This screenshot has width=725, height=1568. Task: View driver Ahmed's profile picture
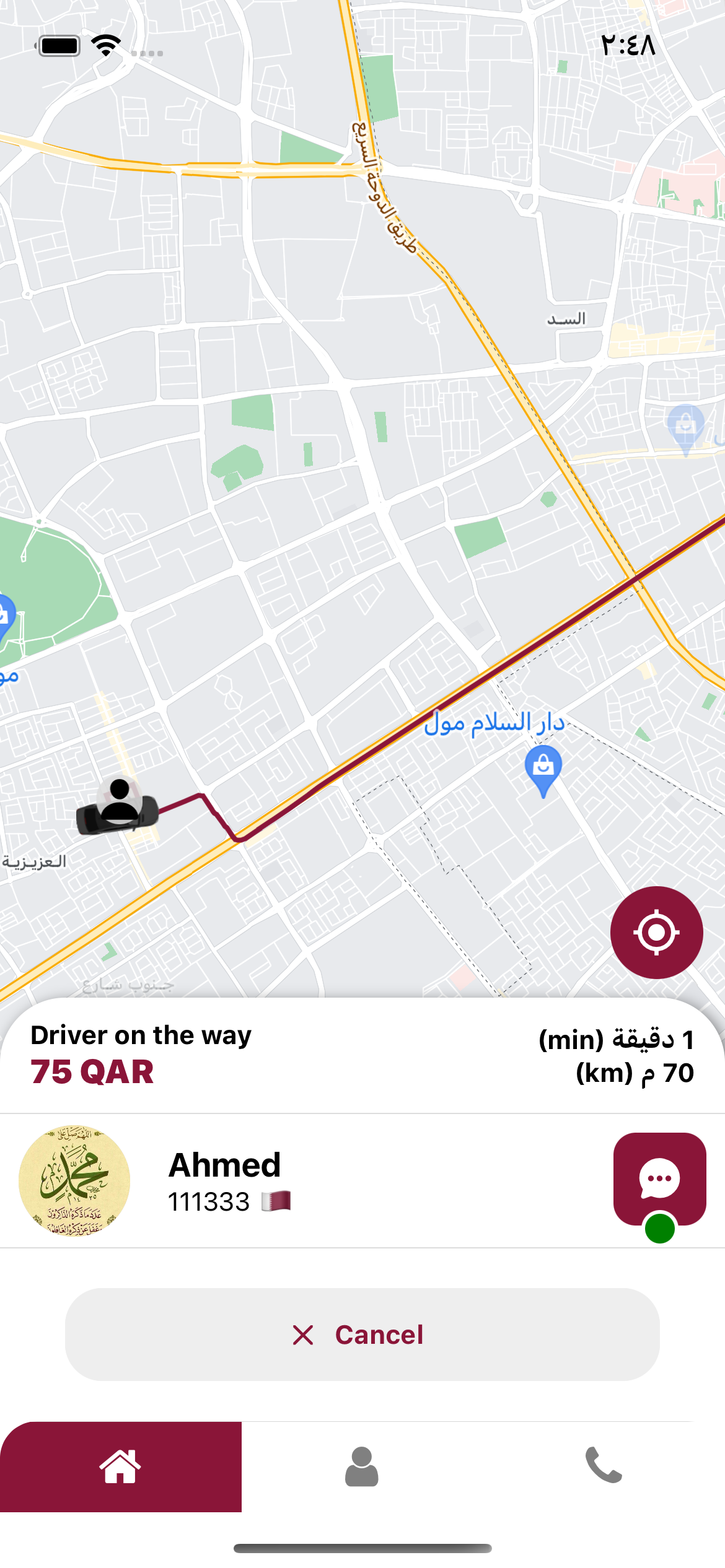(74, 1181)
